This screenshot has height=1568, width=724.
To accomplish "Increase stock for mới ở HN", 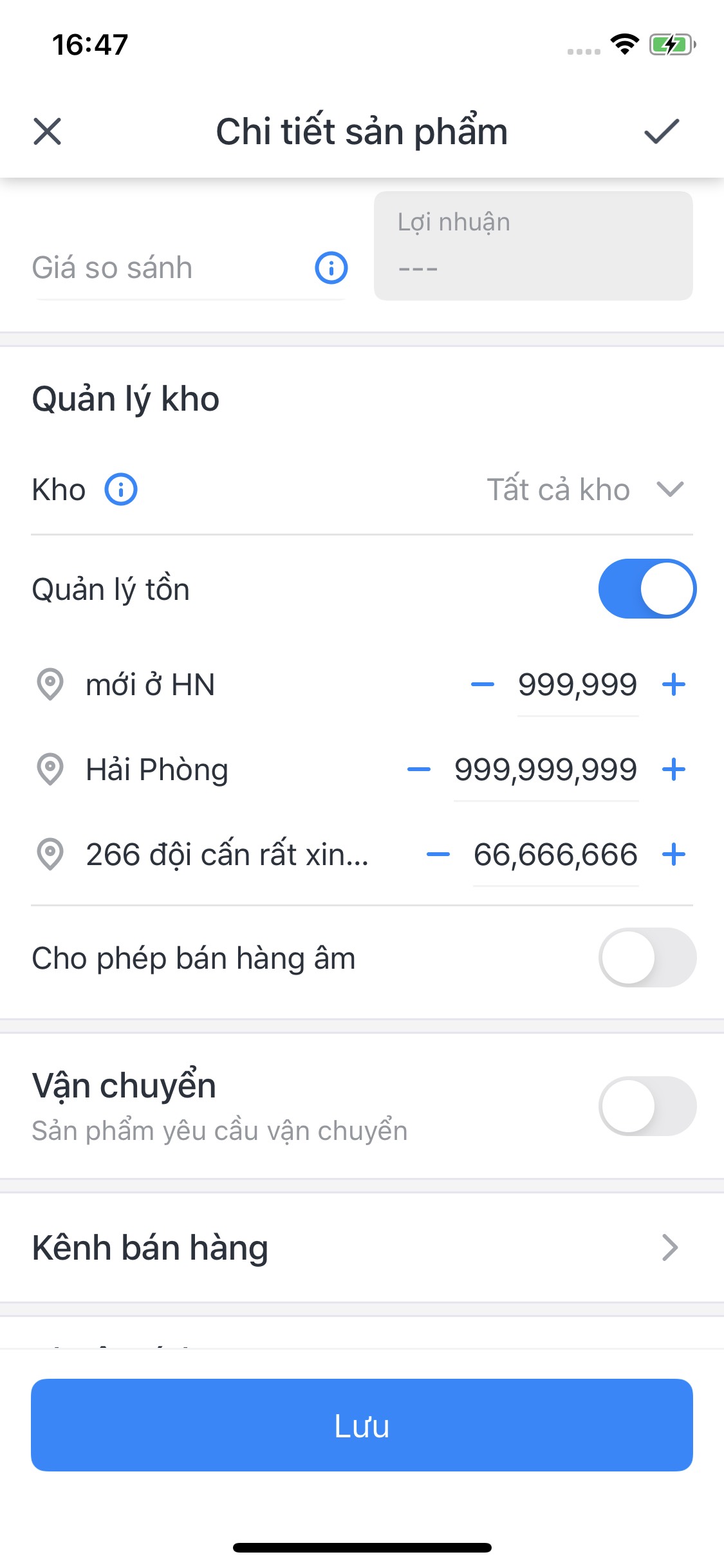I will pyautogui.click(x=674, y=684).
